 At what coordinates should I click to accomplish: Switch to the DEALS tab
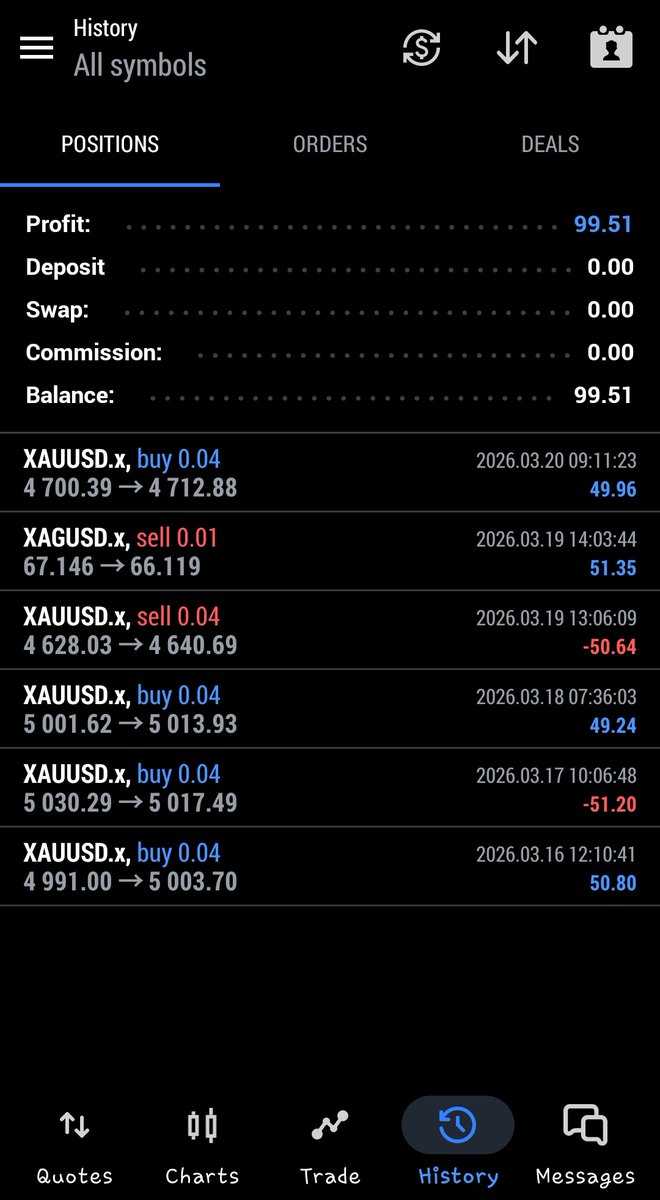(x=550, y=145)
